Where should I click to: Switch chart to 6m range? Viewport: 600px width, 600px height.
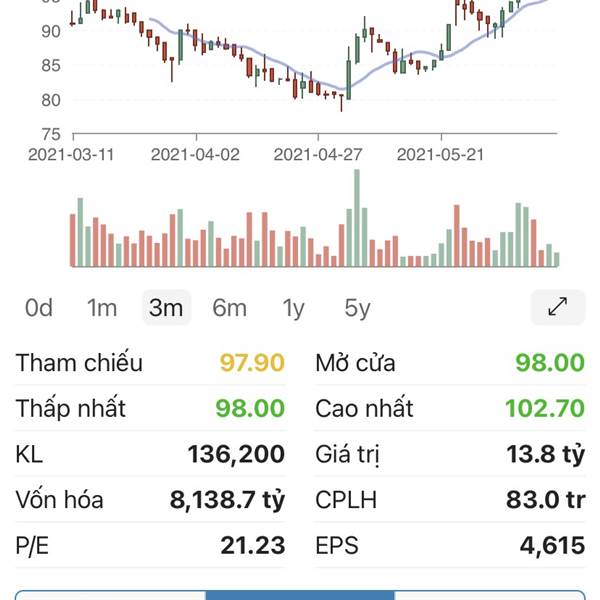229,308
